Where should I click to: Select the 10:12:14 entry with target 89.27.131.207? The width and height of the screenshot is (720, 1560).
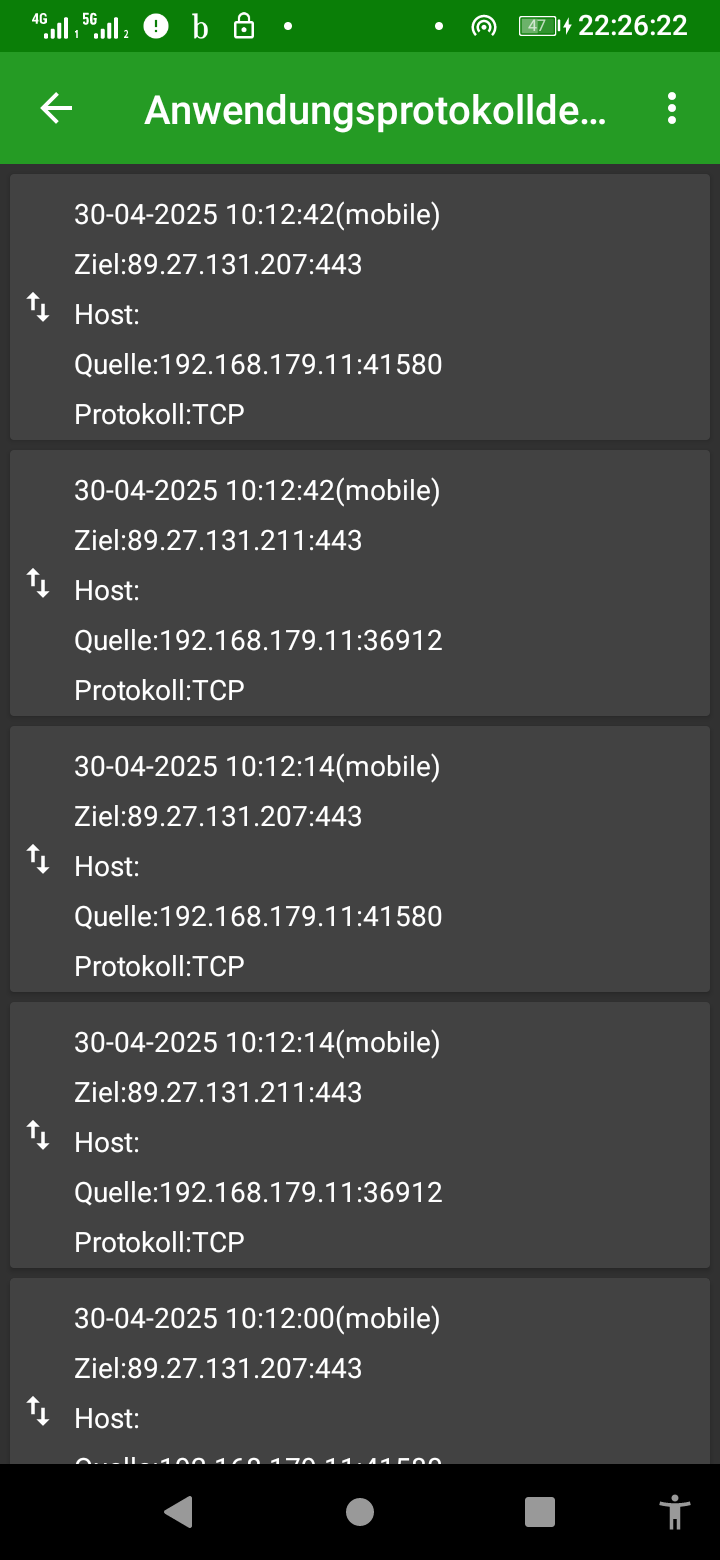pyautogui.click(x=360, y=859)
